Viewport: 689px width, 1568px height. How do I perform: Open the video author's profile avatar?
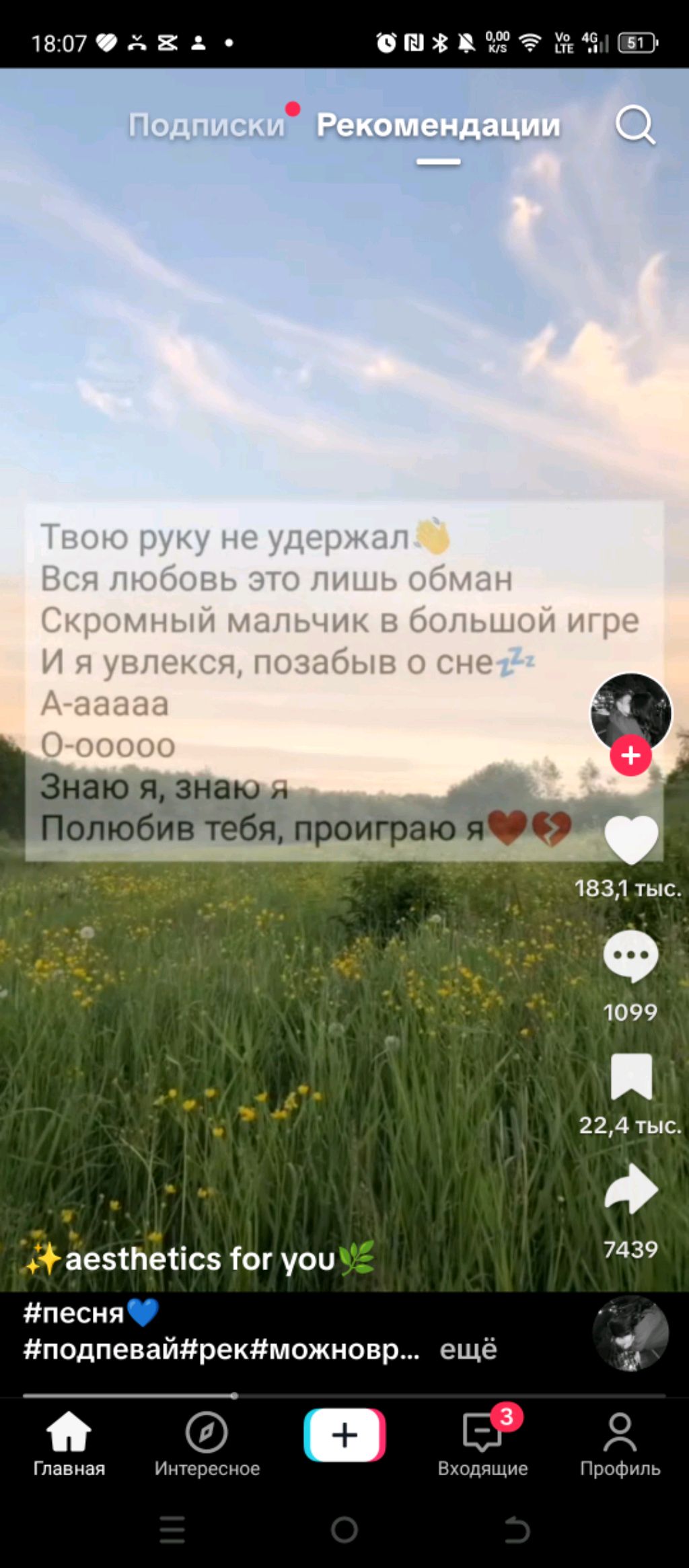pyautogui.click(x=630, y=711)
